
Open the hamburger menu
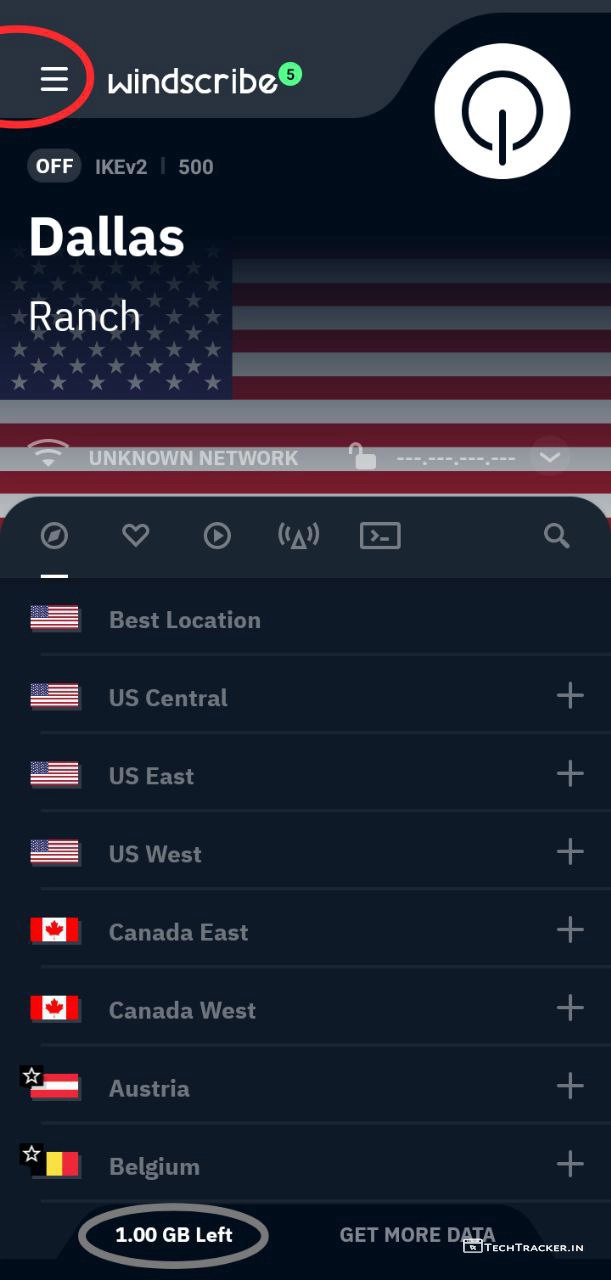[54, 79]
